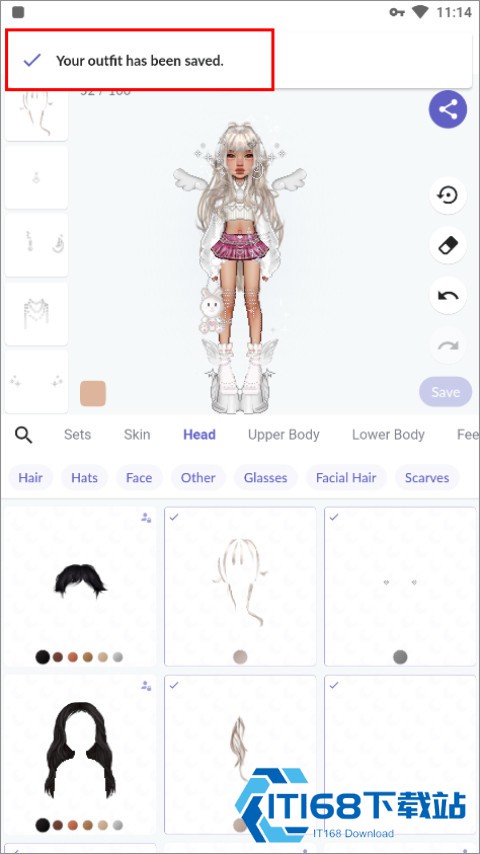Select the Hair chip
The width and height of the screenshot is (480, 854).
click(x=31, y=478)
